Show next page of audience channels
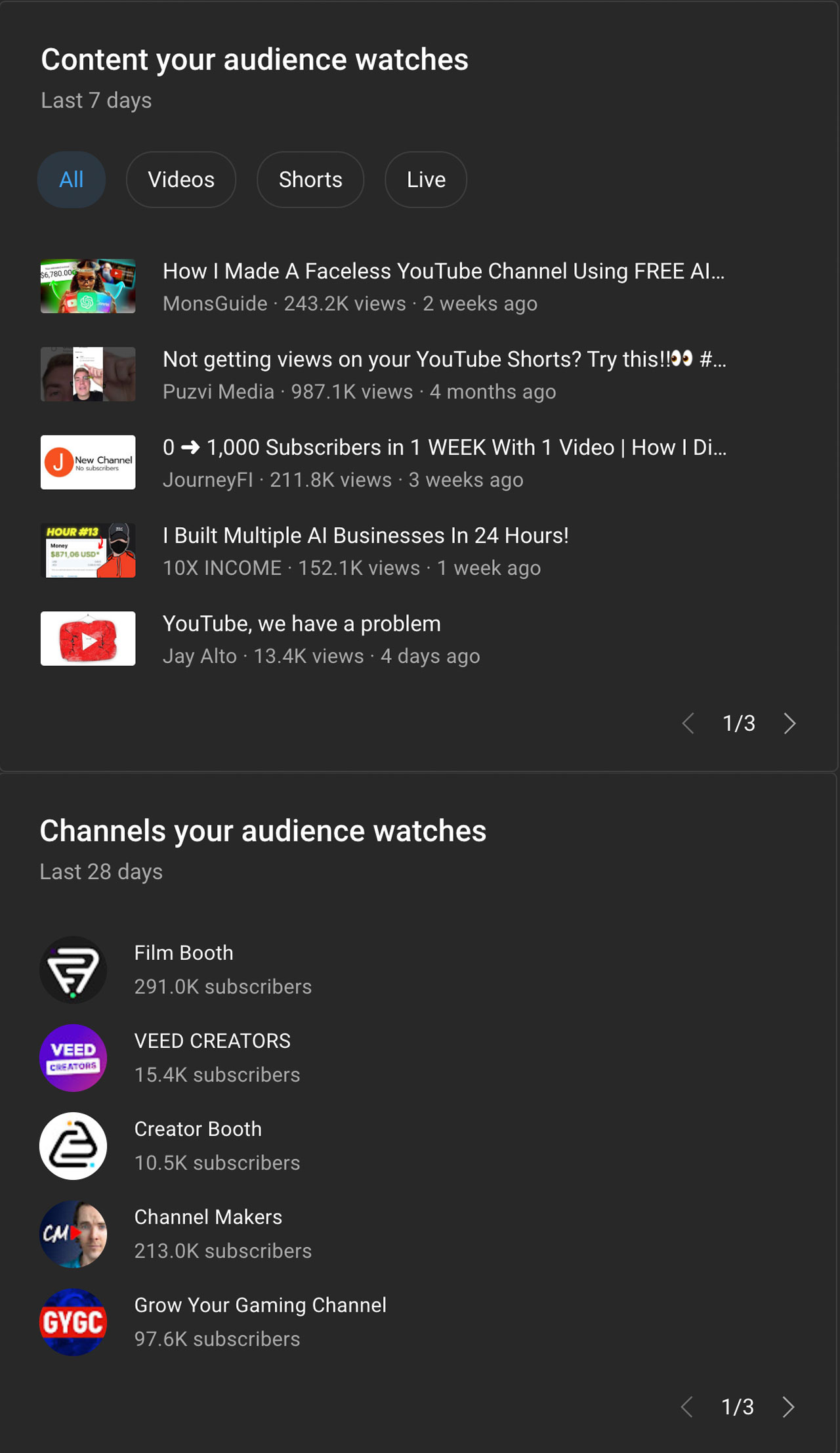 (788, 1407)
